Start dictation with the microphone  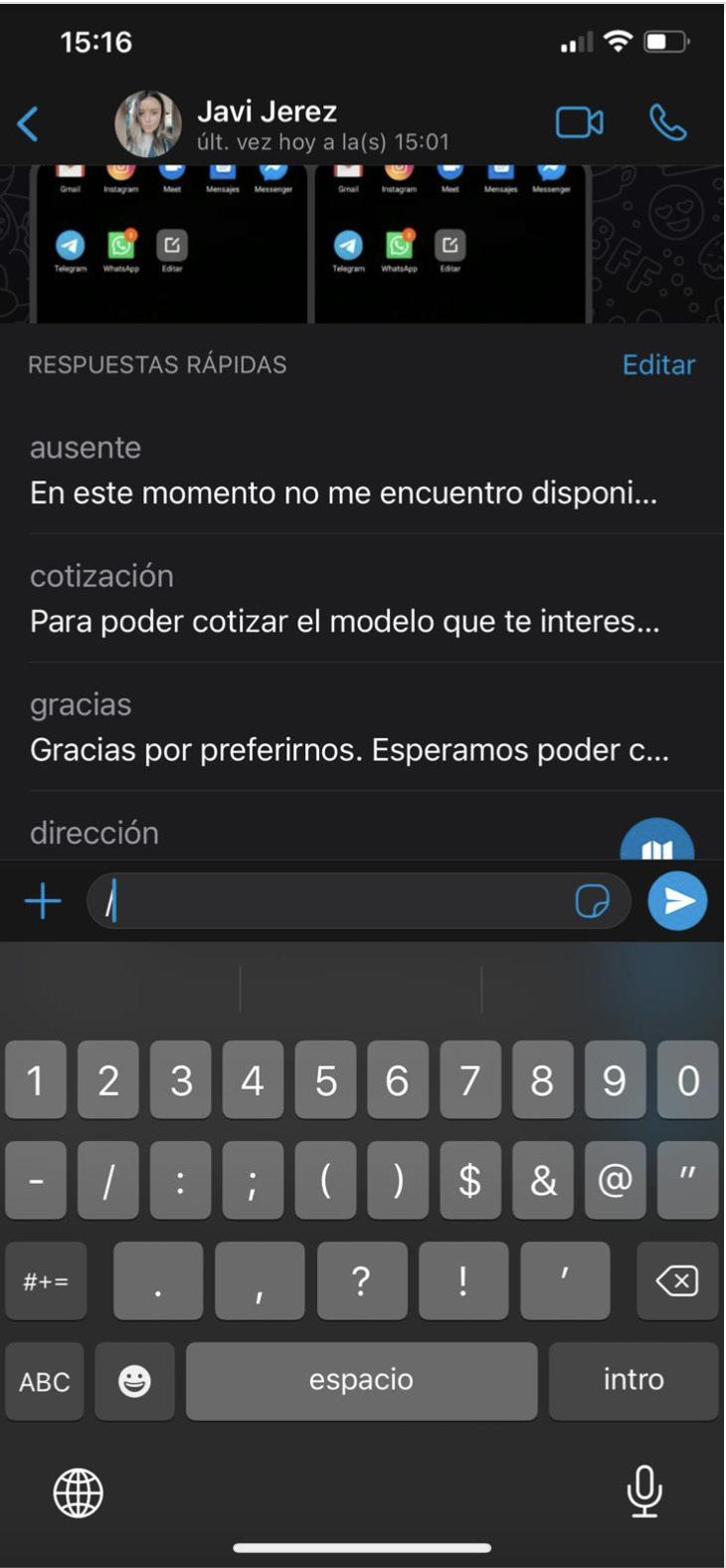point(643,1491)
